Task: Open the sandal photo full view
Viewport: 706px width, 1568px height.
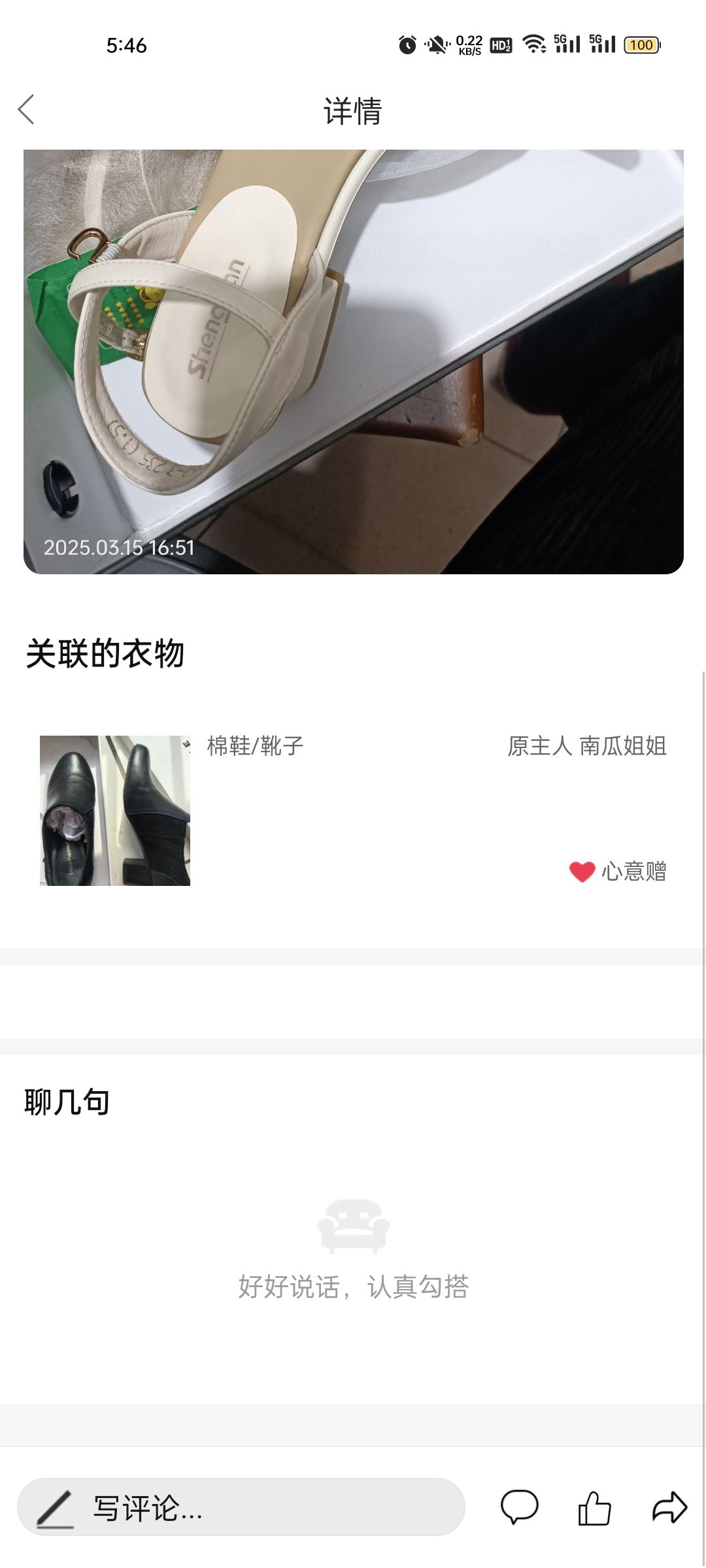Action: pos(353,361)
